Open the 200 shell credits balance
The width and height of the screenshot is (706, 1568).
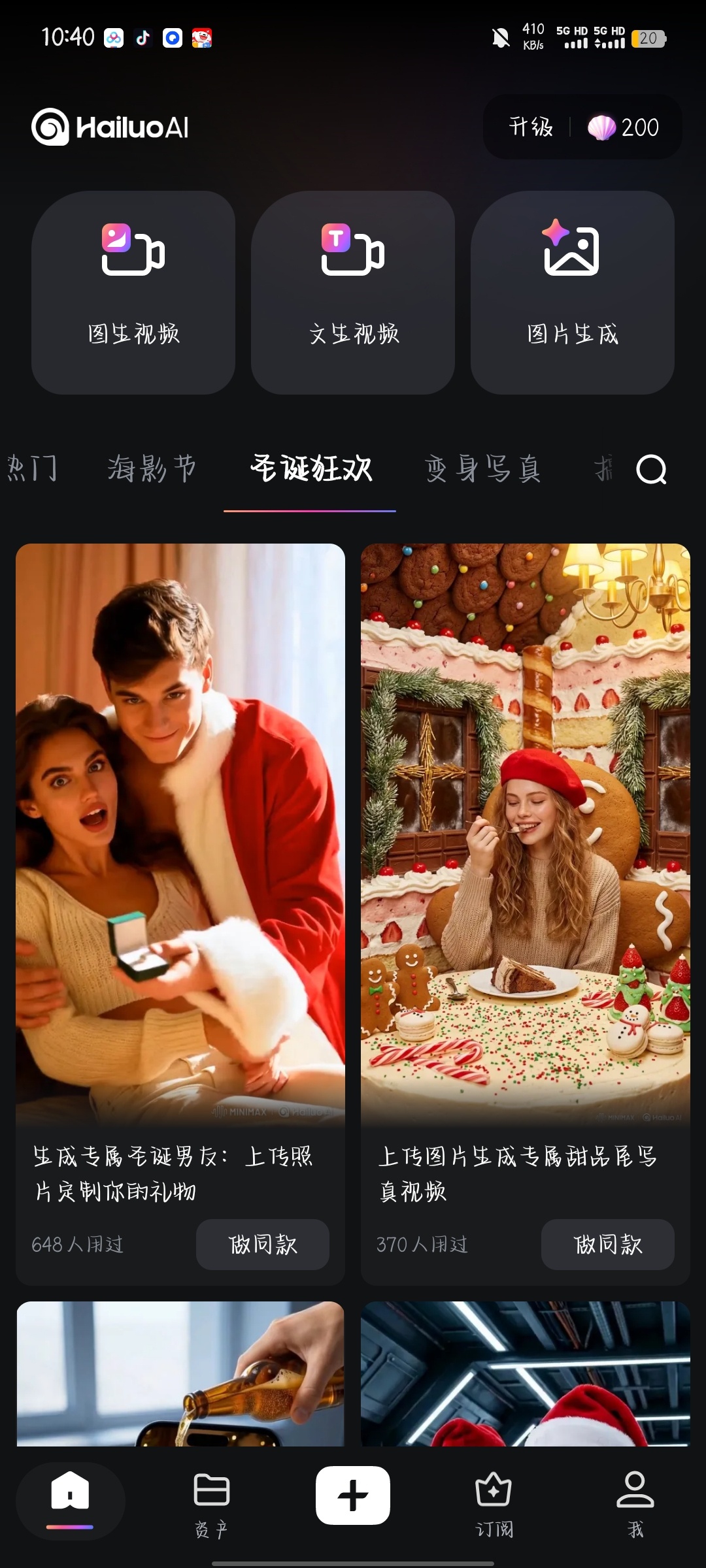coord(624,127)
